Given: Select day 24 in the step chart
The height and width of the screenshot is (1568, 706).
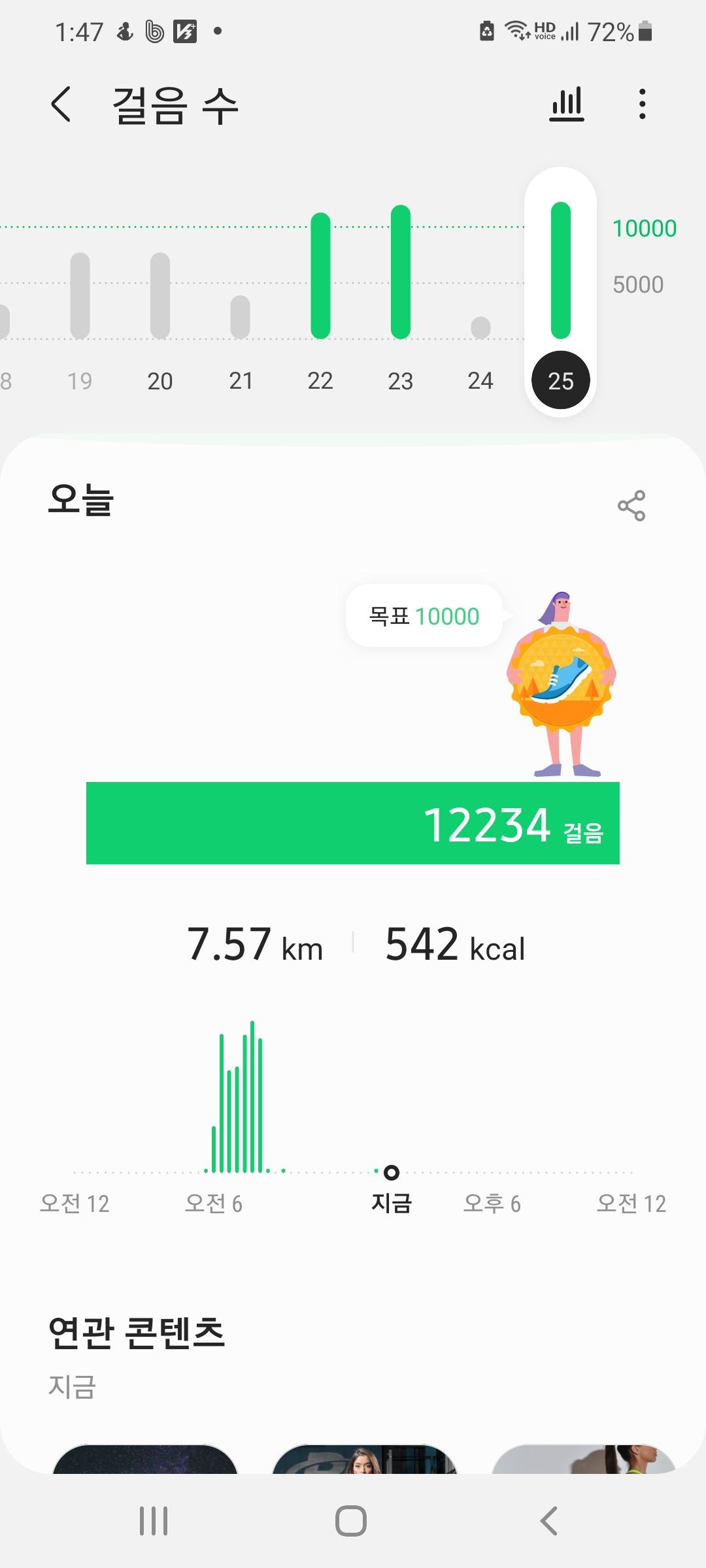Looking at the screenshot, I should (x=480, y=380).
